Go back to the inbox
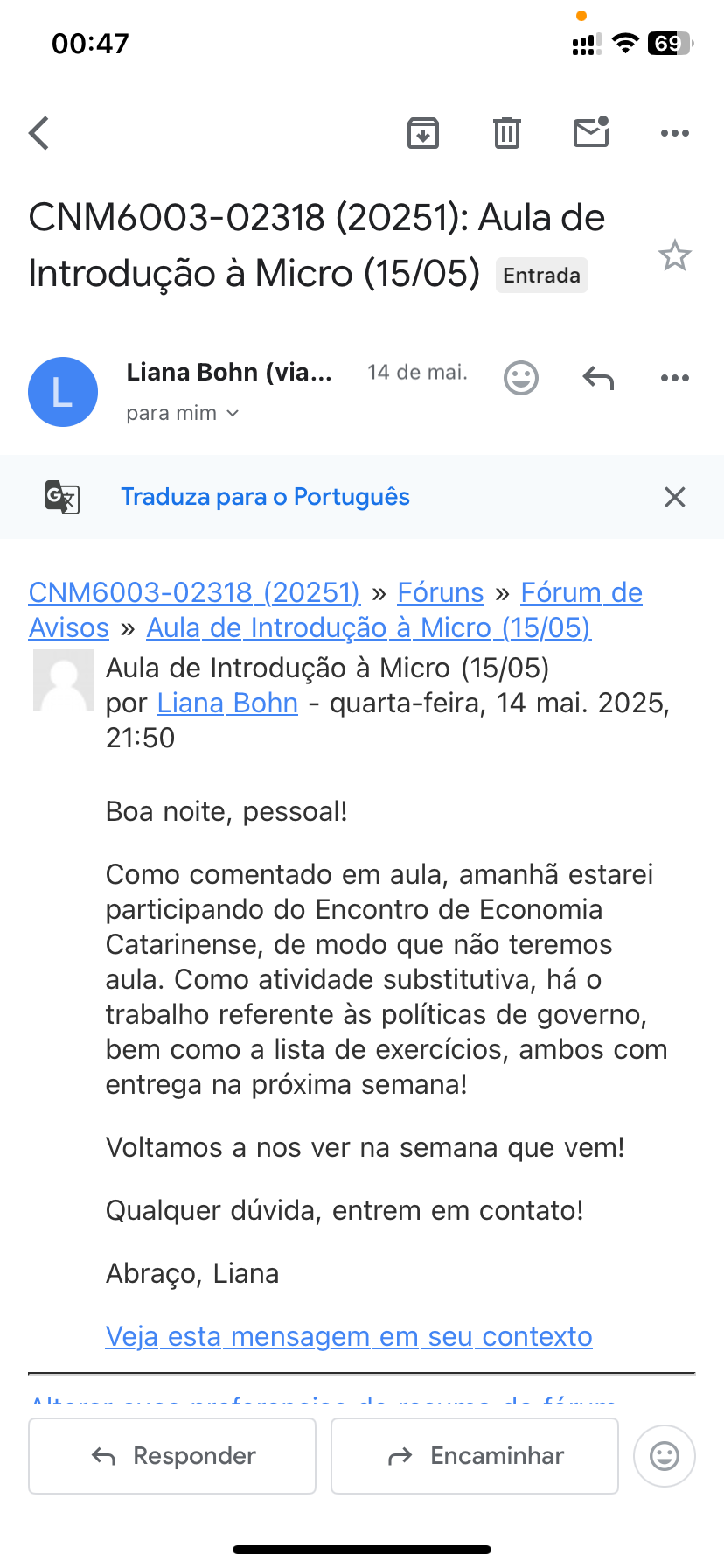The image size is (724, 1568). tap(39, 134)
